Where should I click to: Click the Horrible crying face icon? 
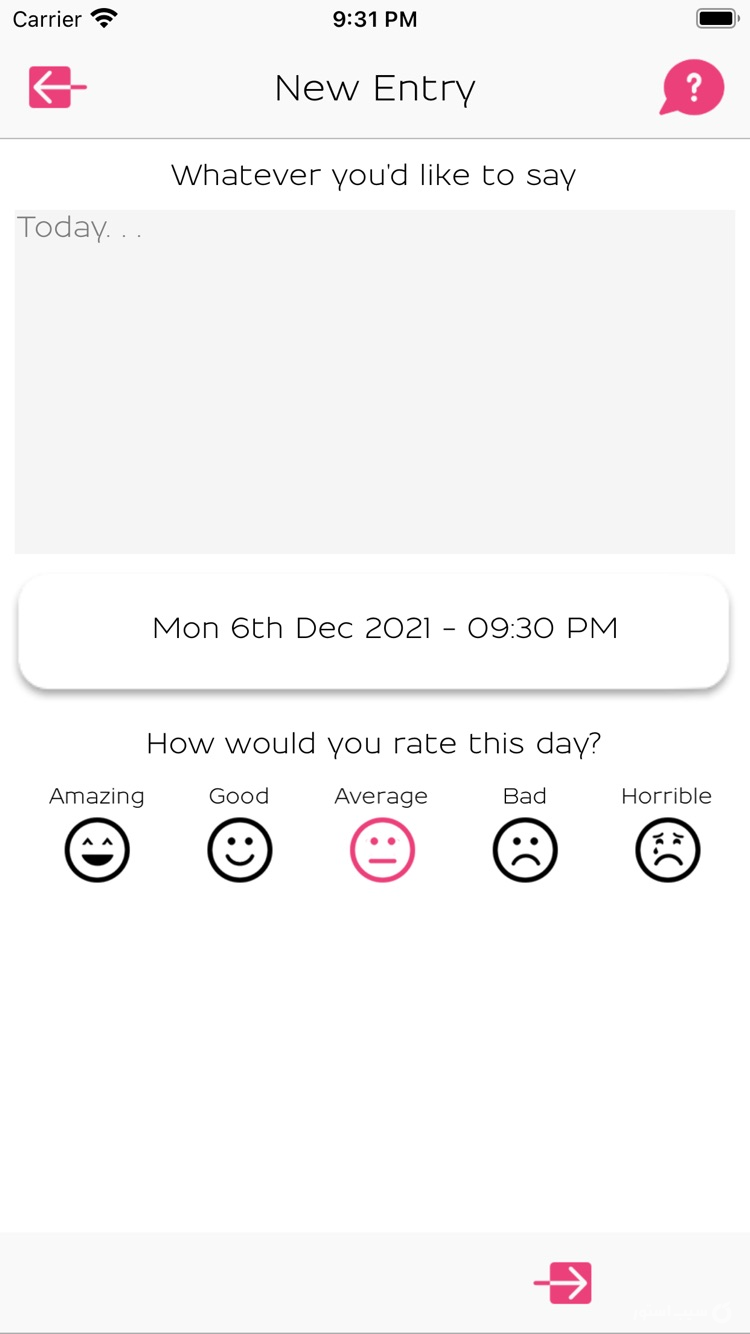(667, 850)
